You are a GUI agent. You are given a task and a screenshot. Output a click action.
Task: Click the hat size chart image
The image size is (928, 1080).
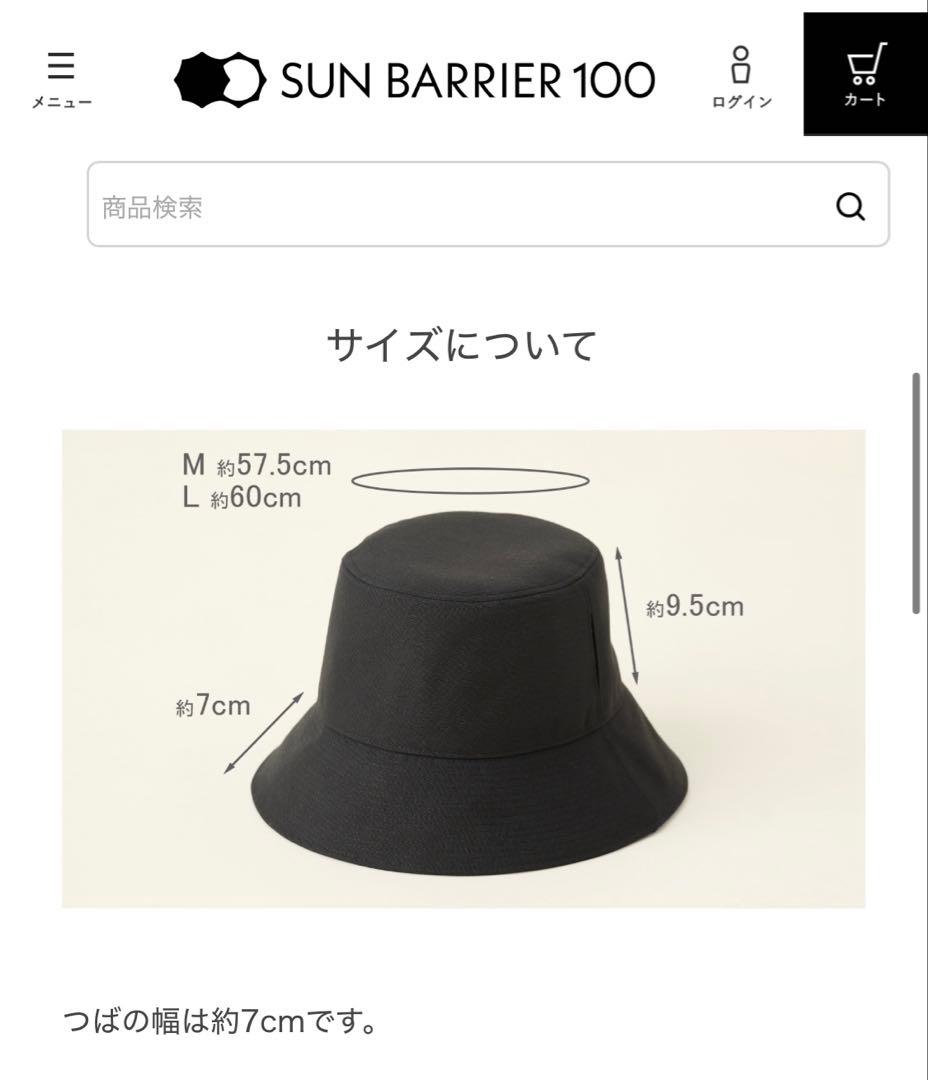tap(464, 670)
